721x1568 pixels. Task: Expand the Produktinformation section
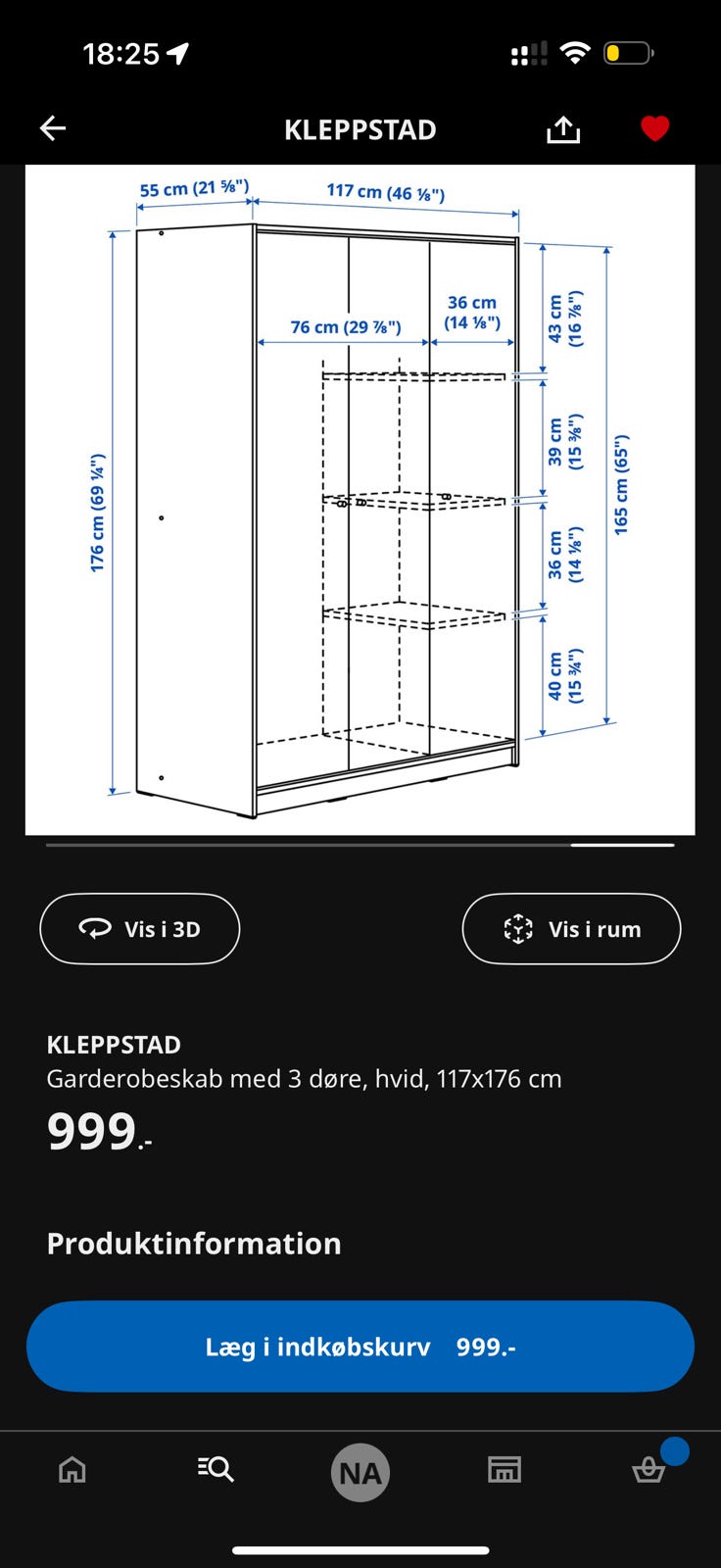[193, 1244]
